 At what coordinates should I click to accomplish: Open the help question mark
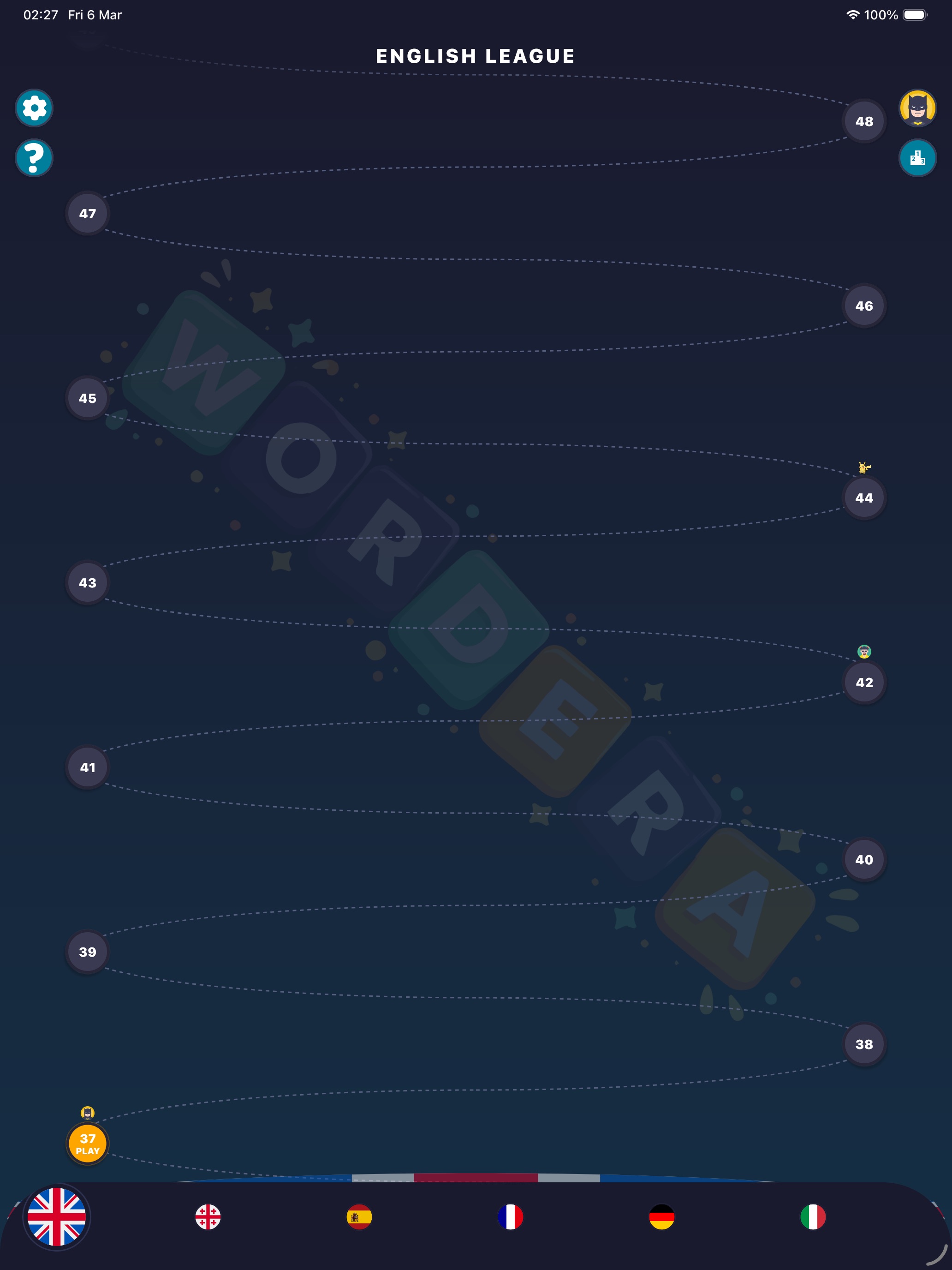tap(34, 158)
